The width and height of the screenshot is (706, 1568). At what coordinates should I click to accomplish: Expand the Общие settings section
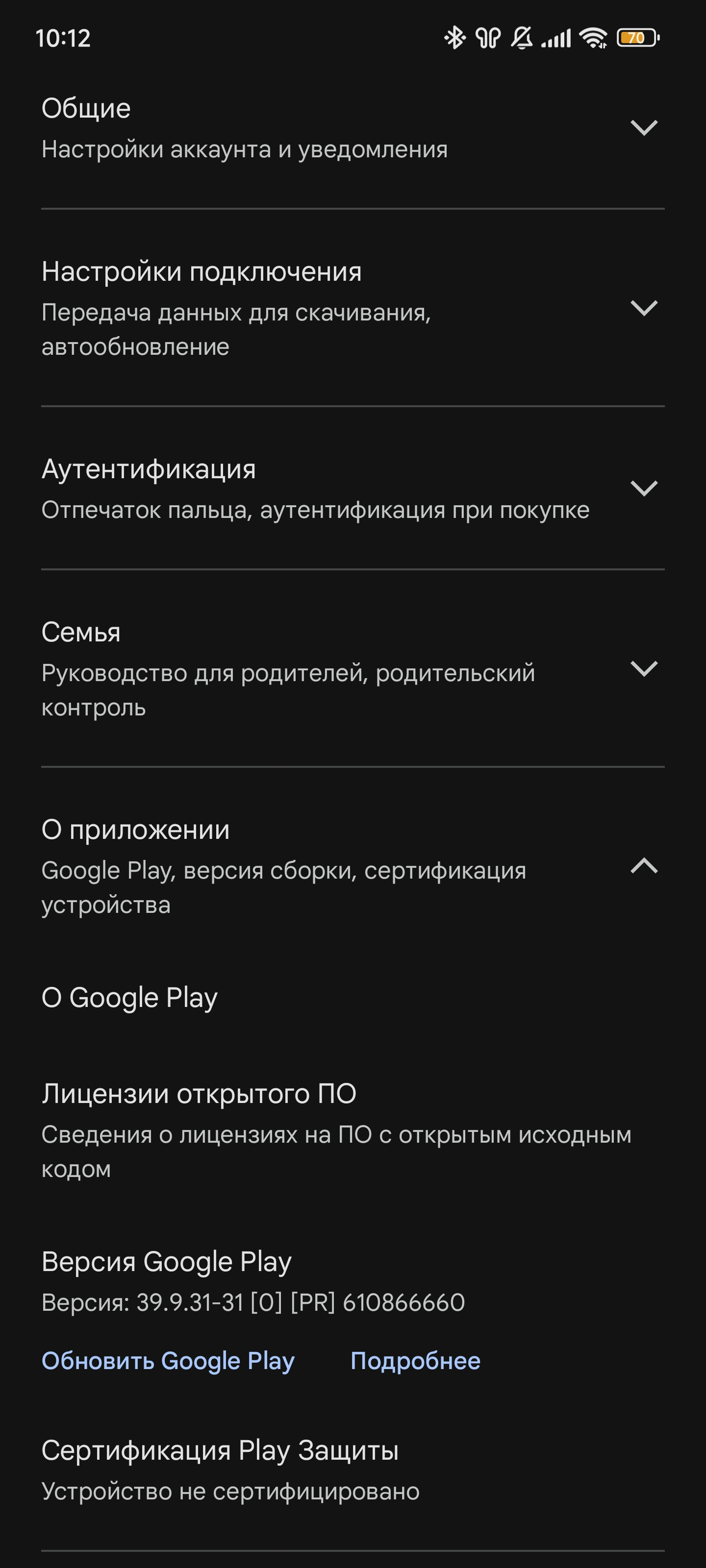353,128
